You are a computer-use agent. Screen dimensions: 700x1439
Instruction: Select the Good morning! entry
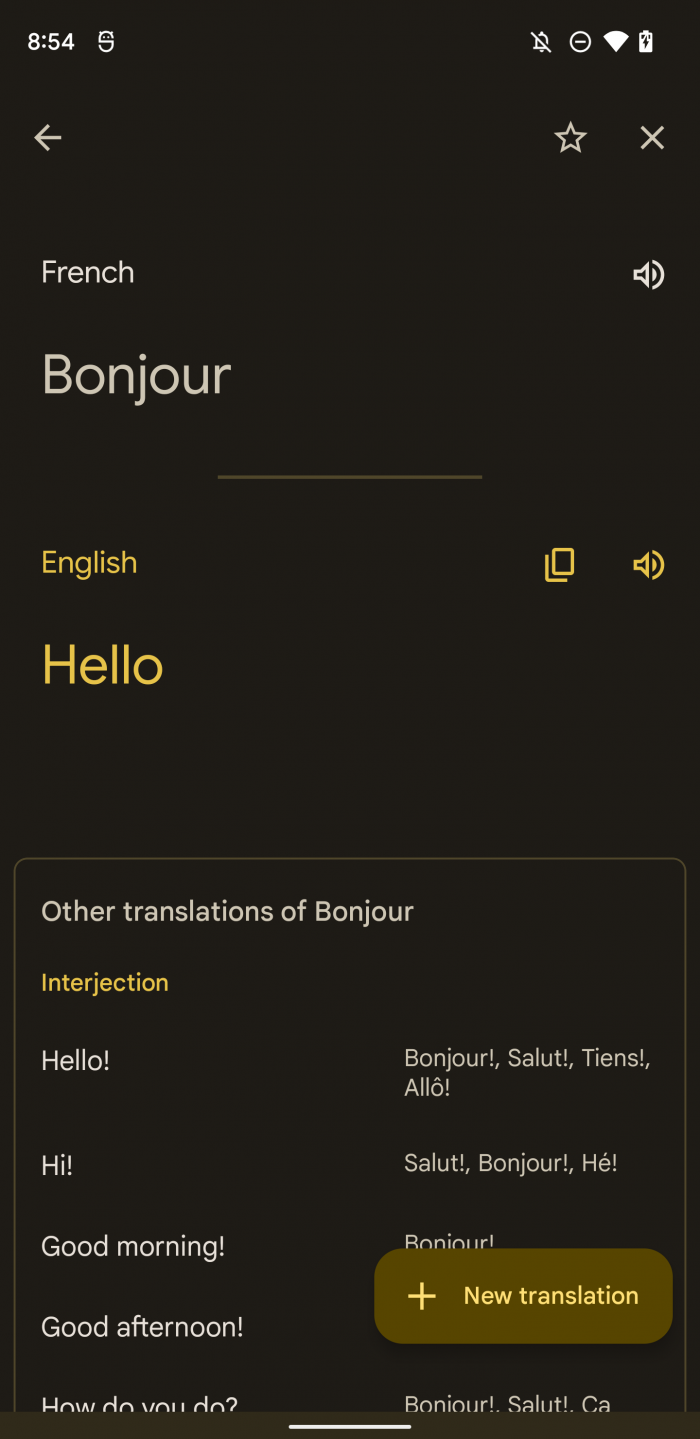tap(133, 1247)
